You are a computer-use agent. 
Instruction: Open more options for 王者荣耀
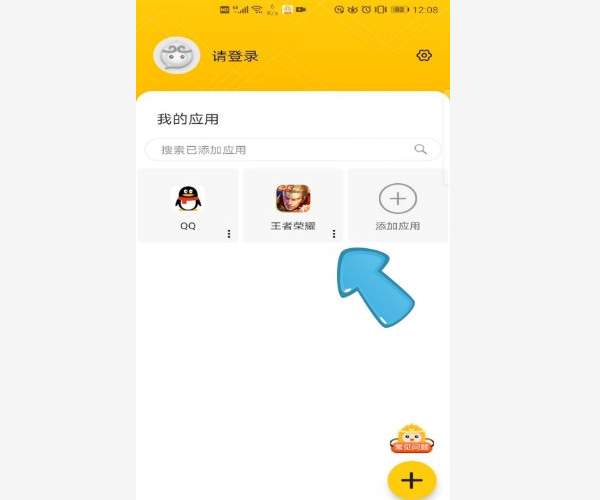click(x=334, y=234)
